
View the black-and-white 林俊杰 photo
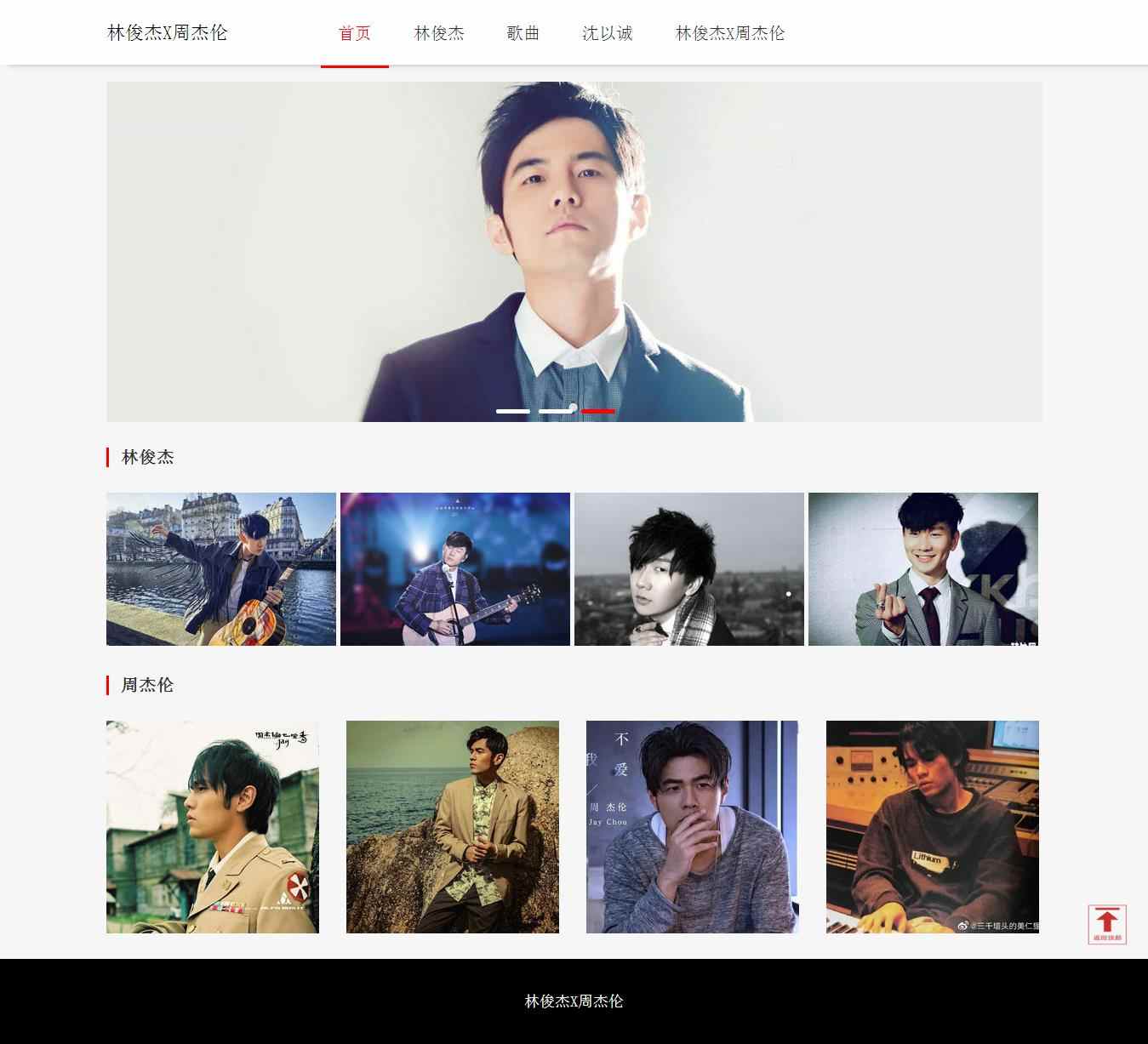[689, 568]
